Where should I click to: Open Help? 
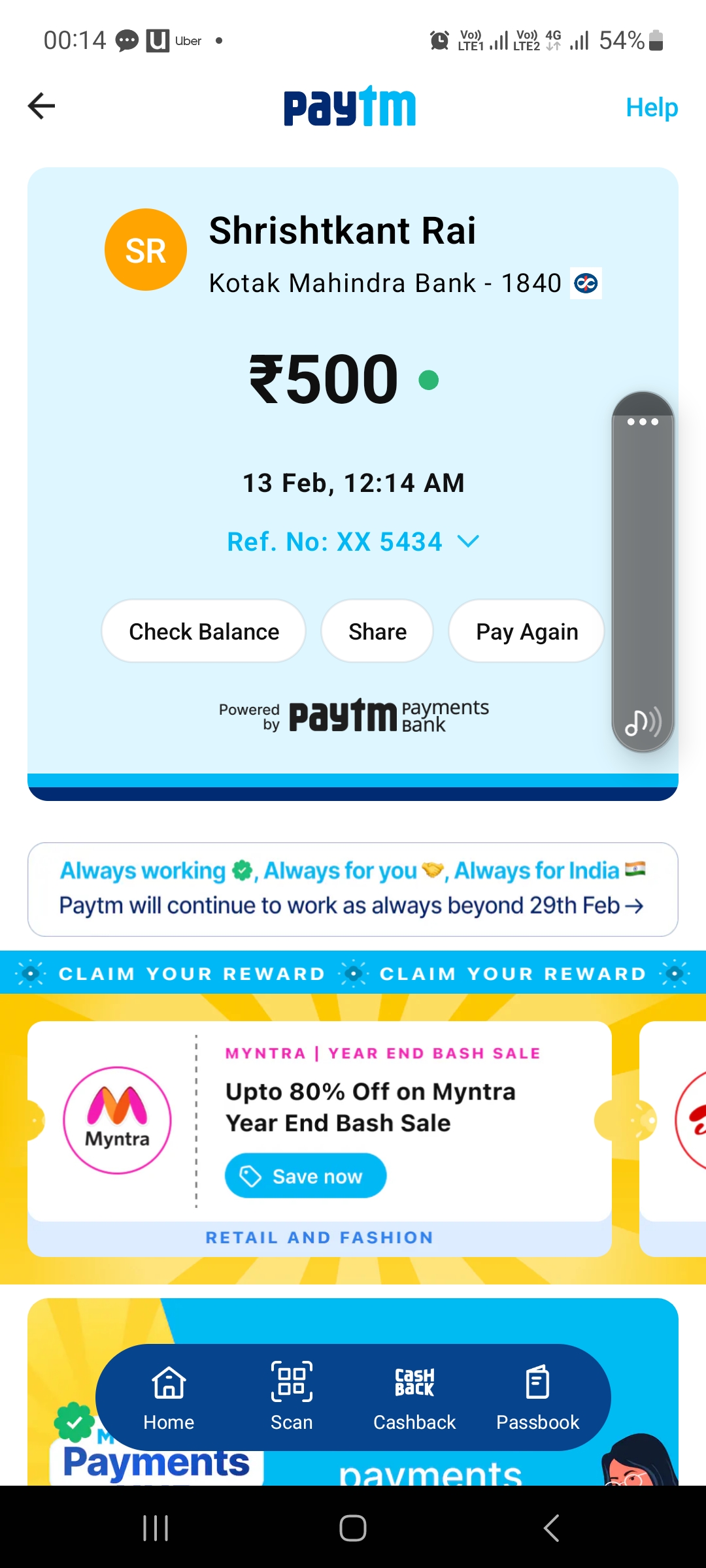coord(652,107)
